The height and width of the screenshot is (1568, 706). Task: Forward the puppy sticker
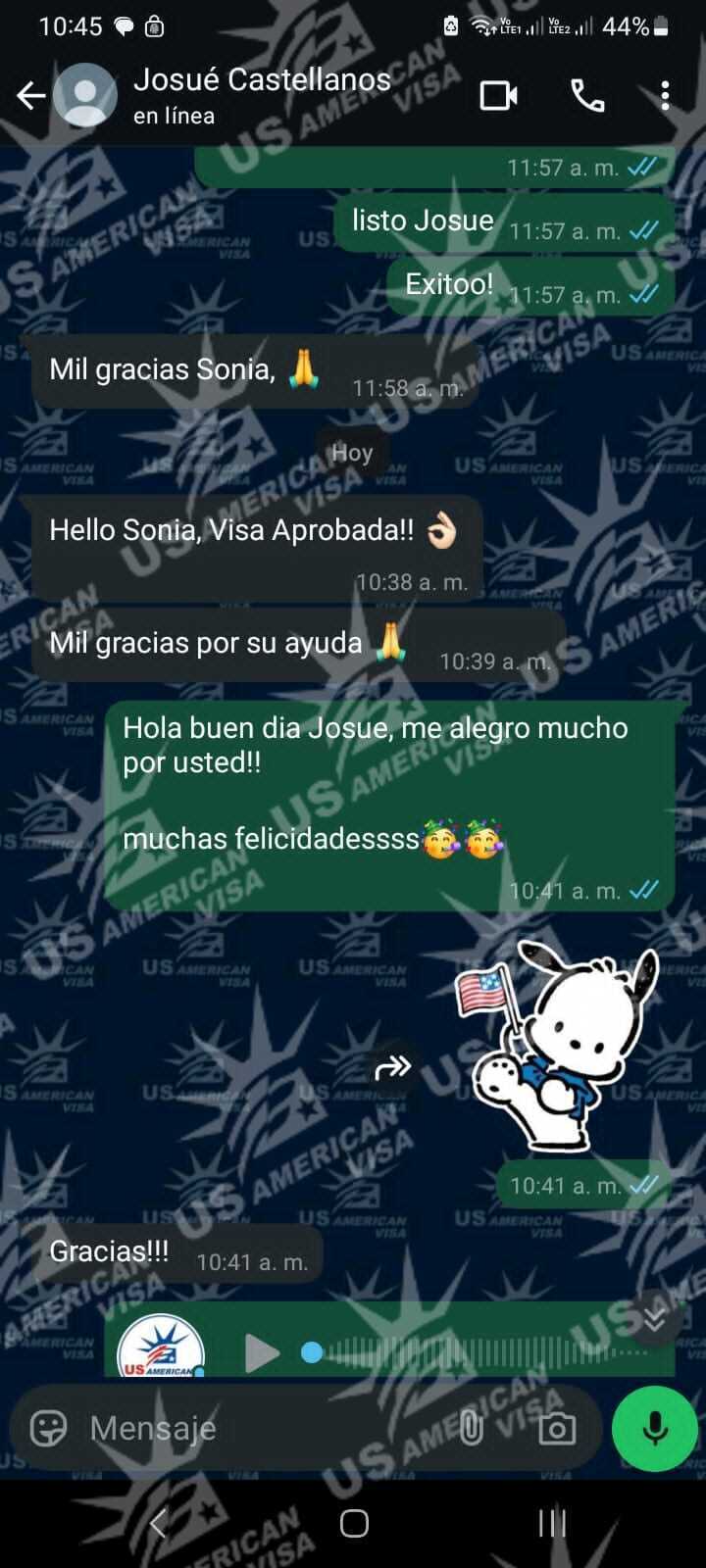tap(393, 1066)
